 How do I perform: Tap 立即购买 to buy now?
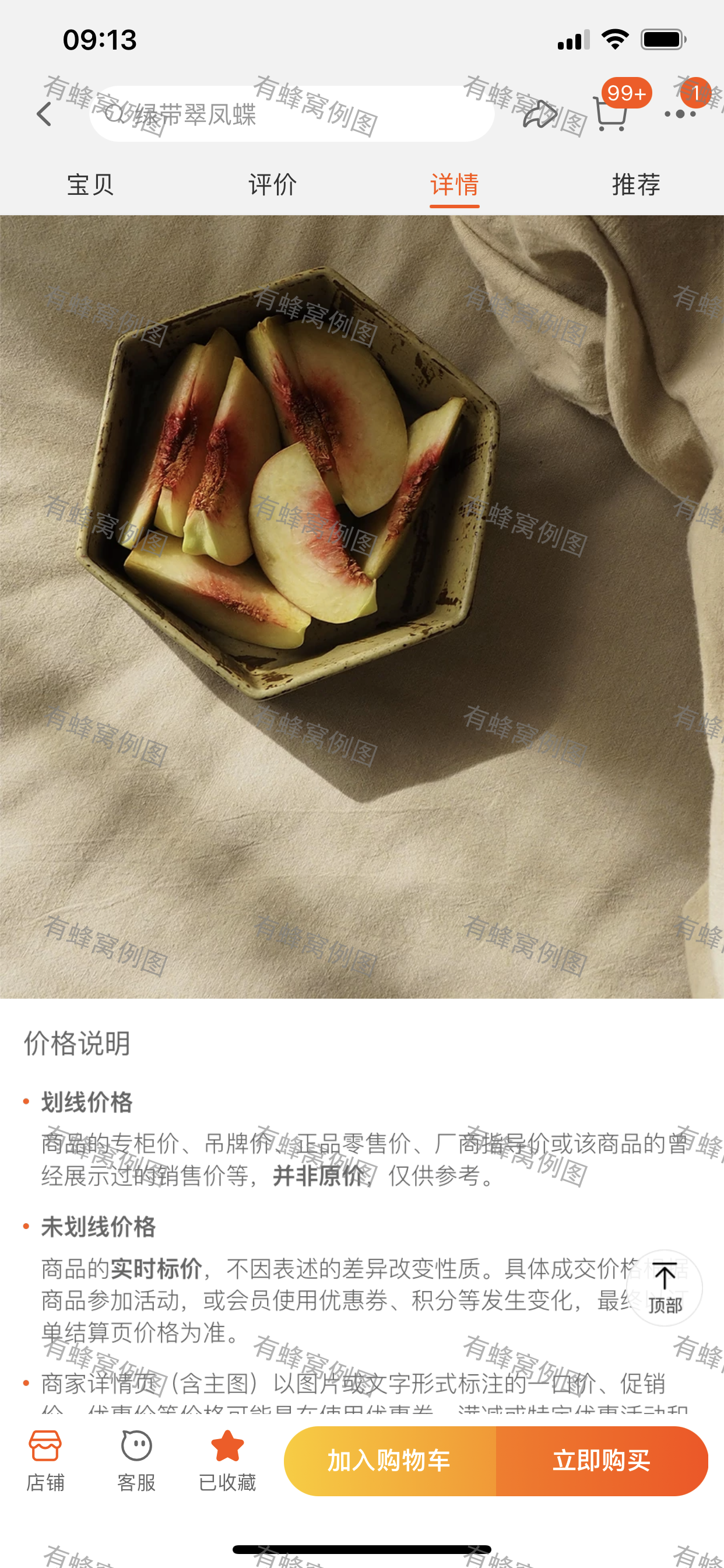click(601, 1460)
